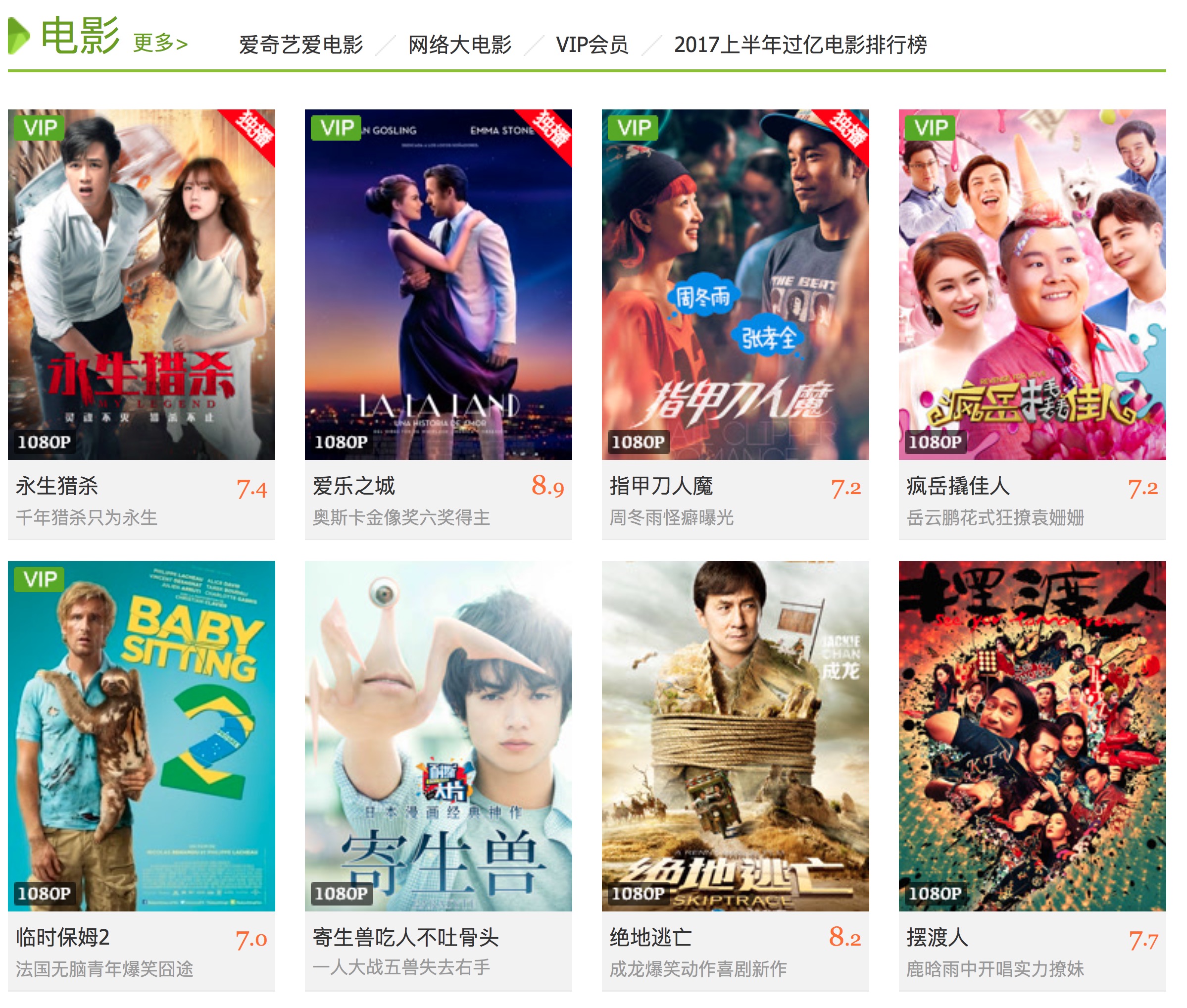Go to 网络大电影 section

459,45
